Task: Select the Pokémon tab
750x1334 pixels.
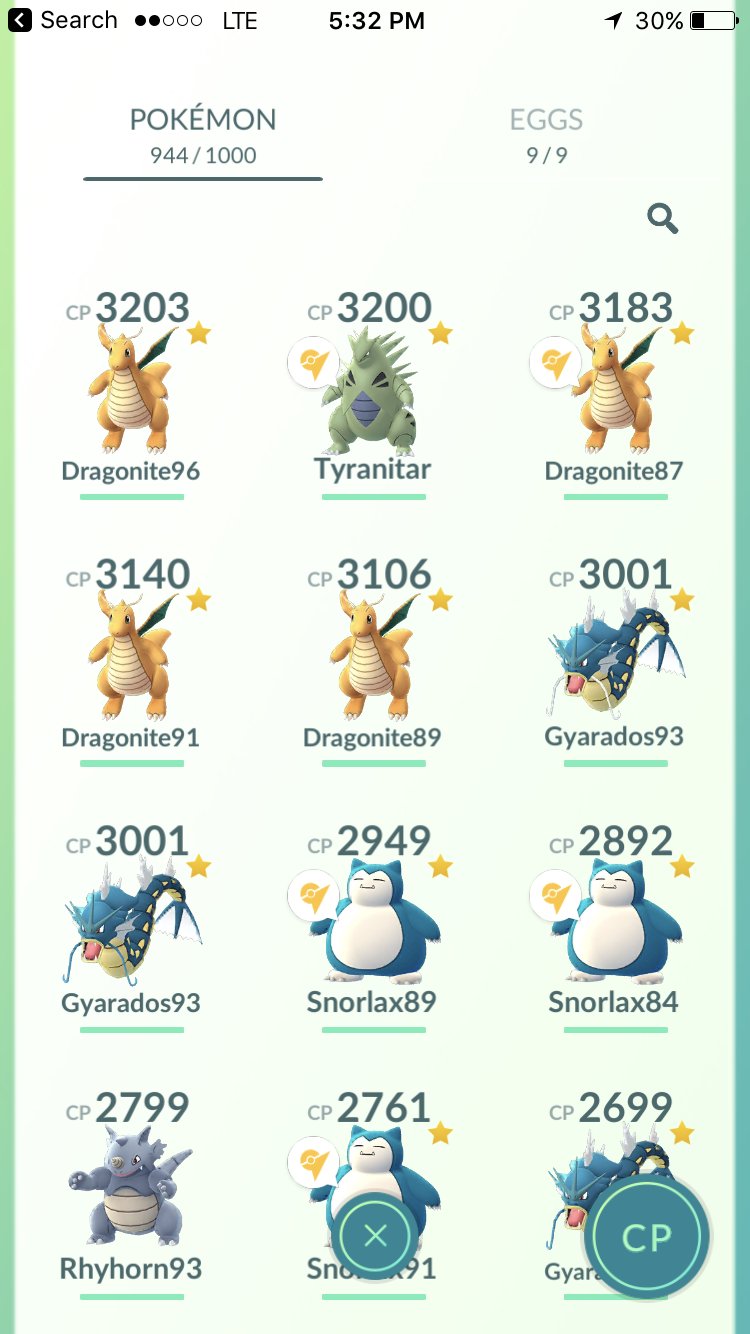Action: point(203,135)
